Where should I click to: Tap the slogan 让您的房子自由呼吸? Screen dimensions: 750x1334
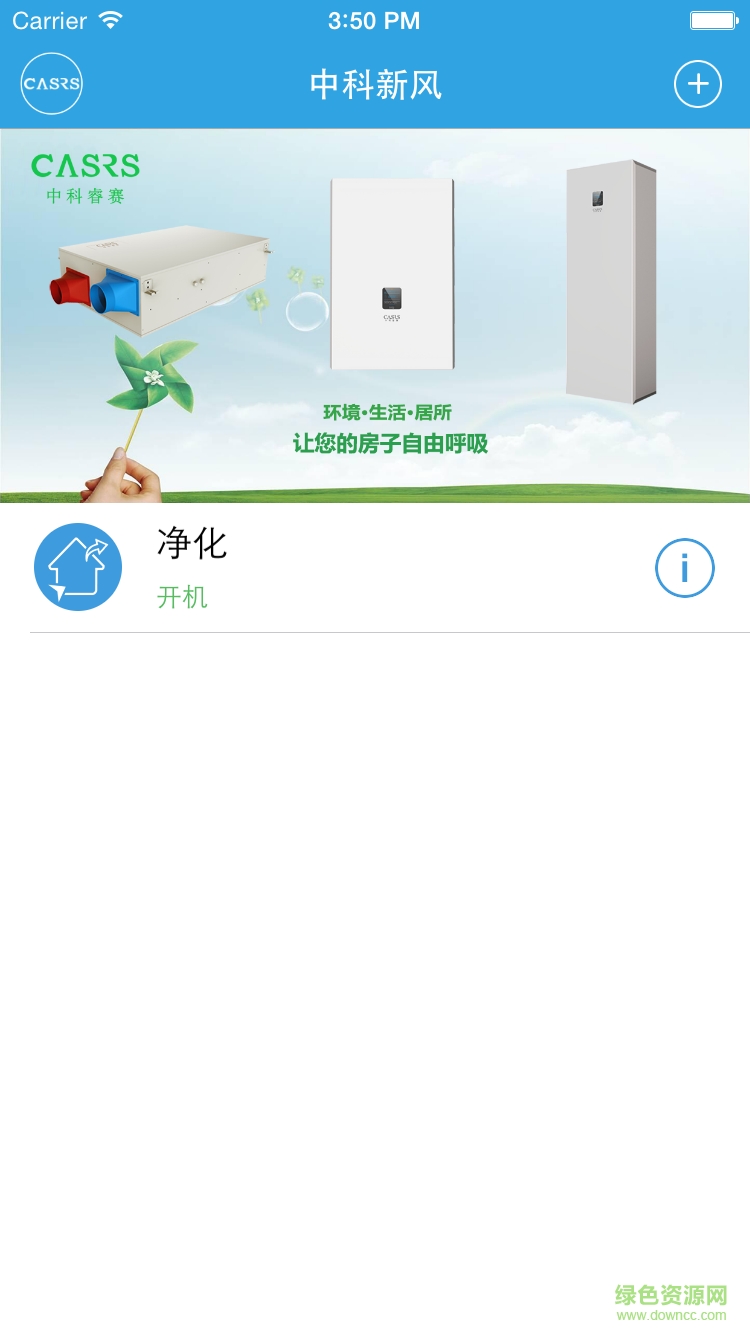pos(390,443)
